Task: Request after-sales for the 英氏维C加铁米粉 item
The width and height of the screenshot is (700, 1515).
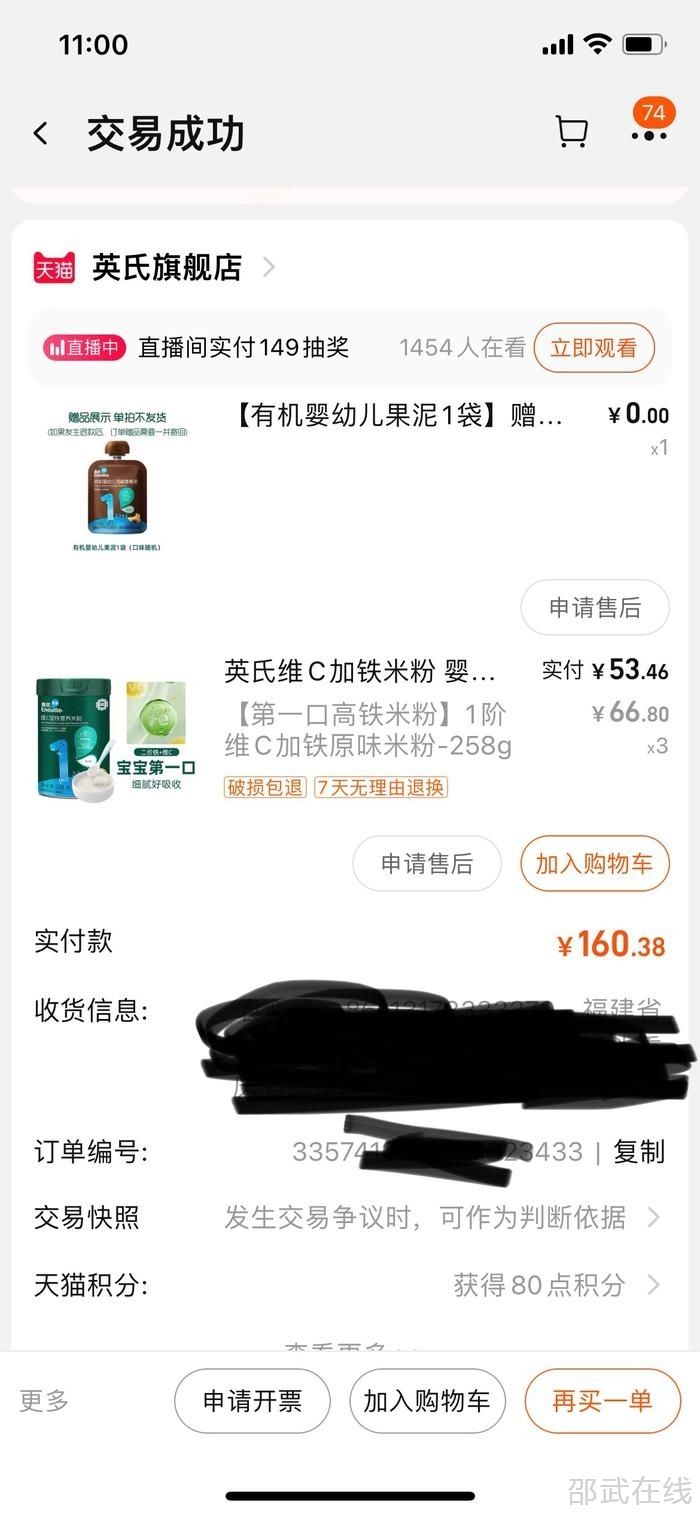Action: (427, 864)
